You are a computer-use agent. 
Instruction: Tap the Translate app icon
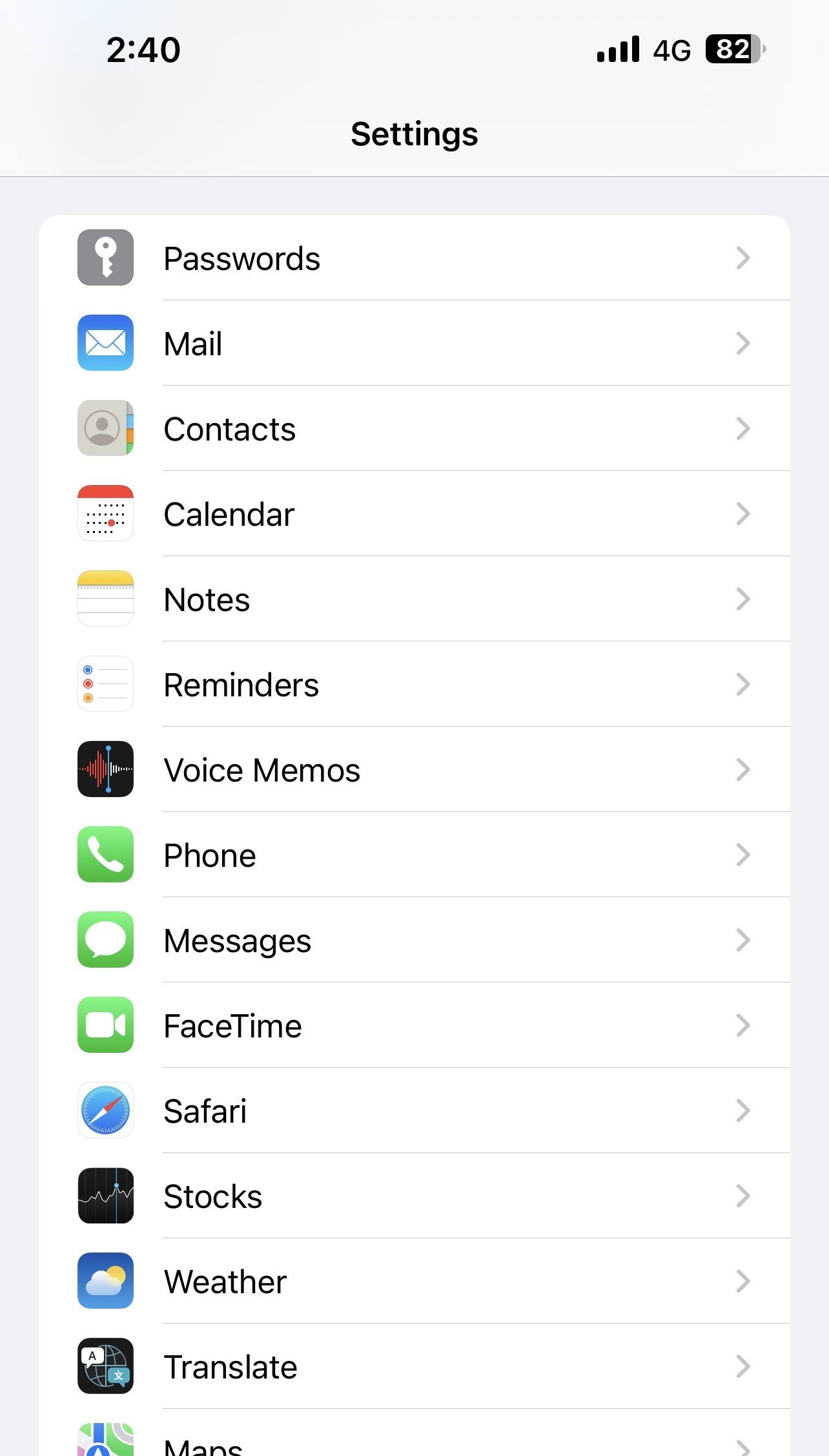coord(105,1367)
